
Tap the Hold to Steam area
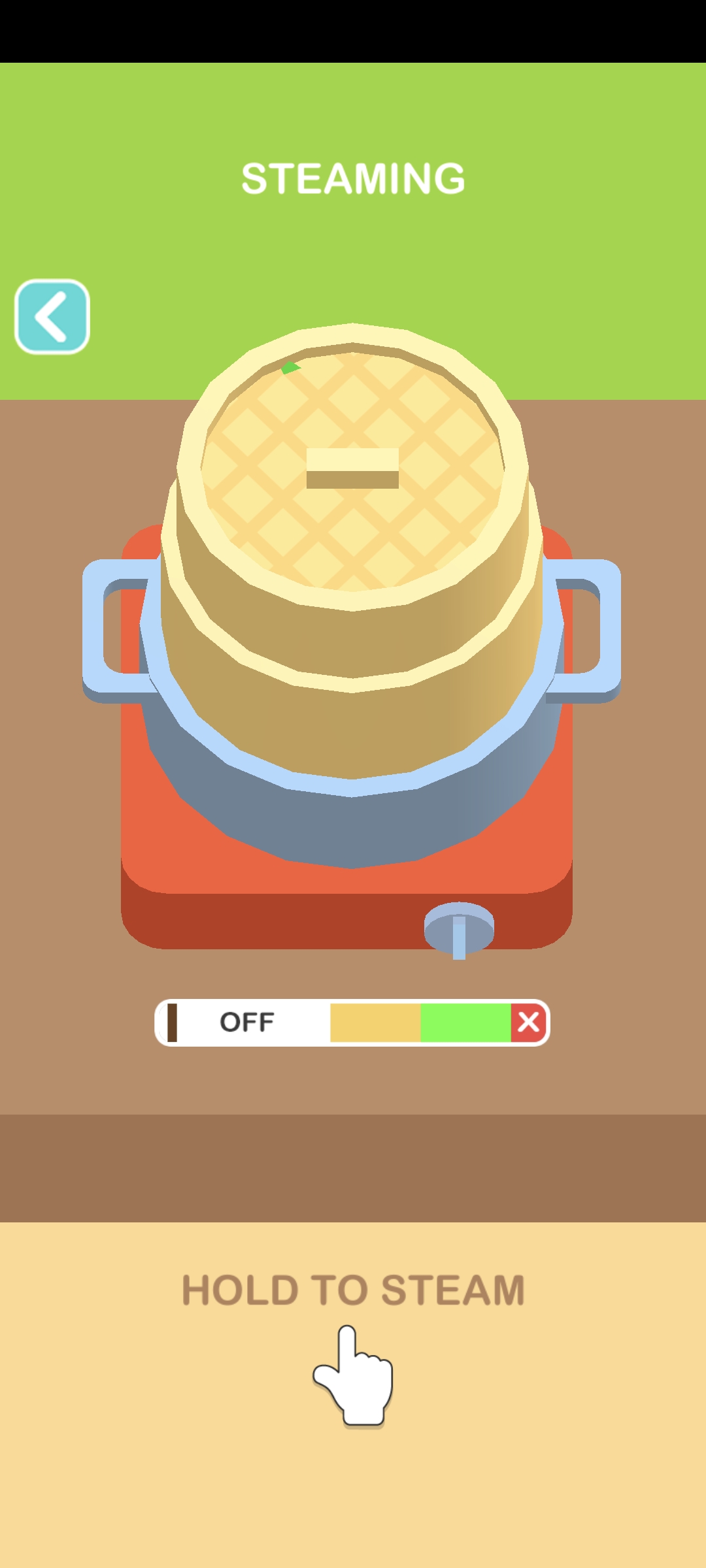pyautogui.click(x=353, y=1346)
